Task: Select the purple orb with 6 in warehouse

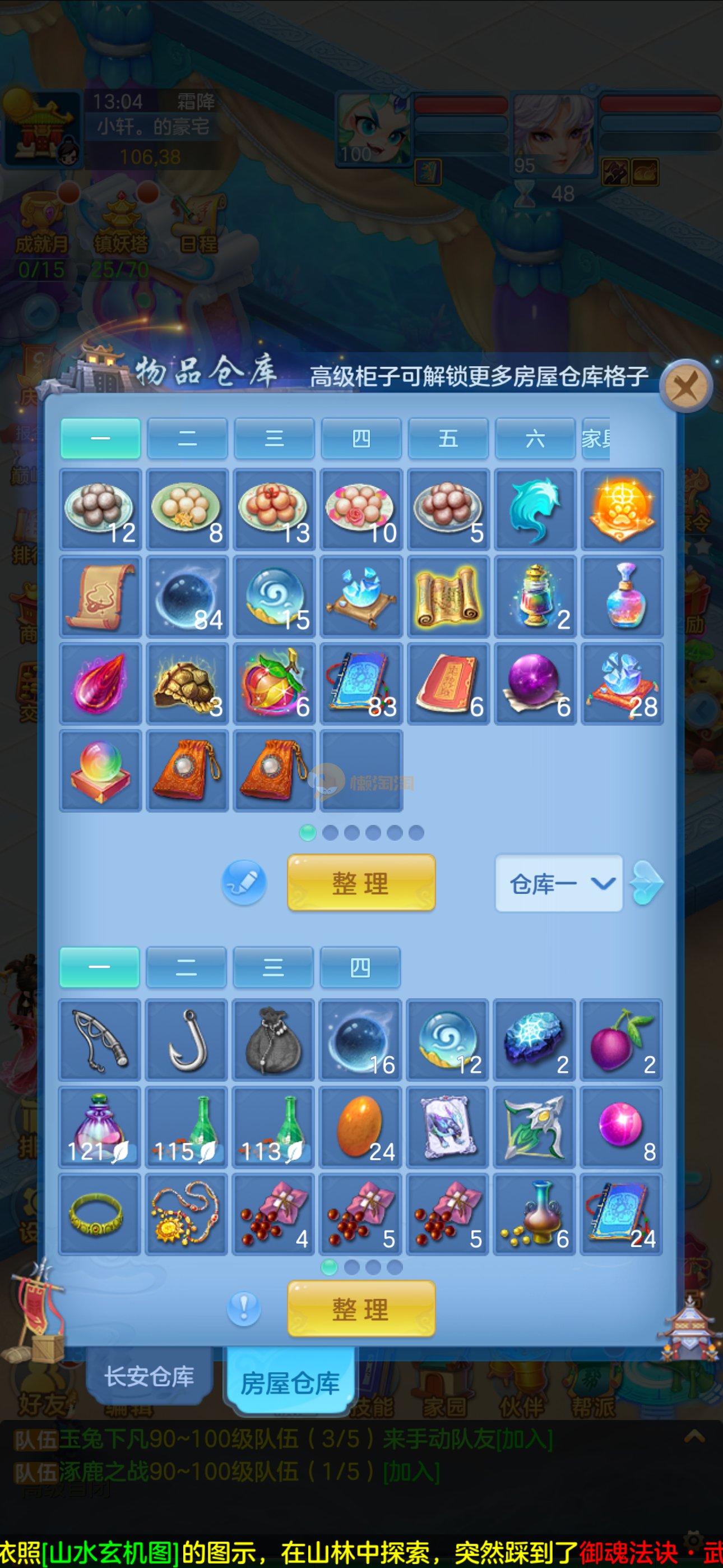Action: coord(534,684)
